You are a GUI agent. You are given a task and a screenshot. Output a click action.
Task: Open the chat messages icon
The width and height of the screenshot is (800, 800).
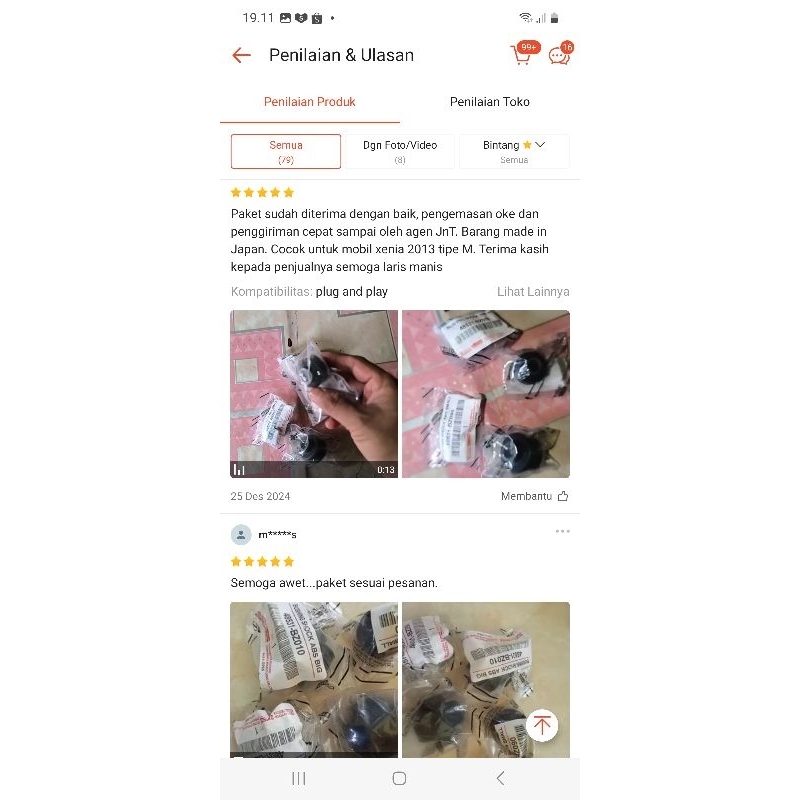559,56
